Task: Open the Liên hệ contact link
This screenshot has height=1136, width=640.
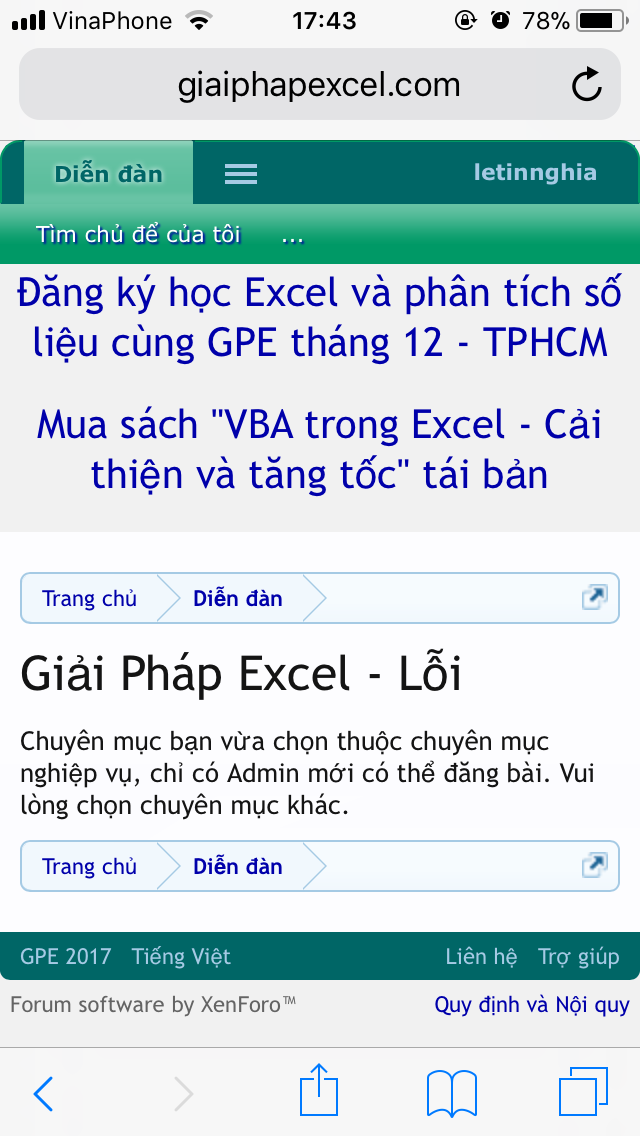Action: point(481,957)
